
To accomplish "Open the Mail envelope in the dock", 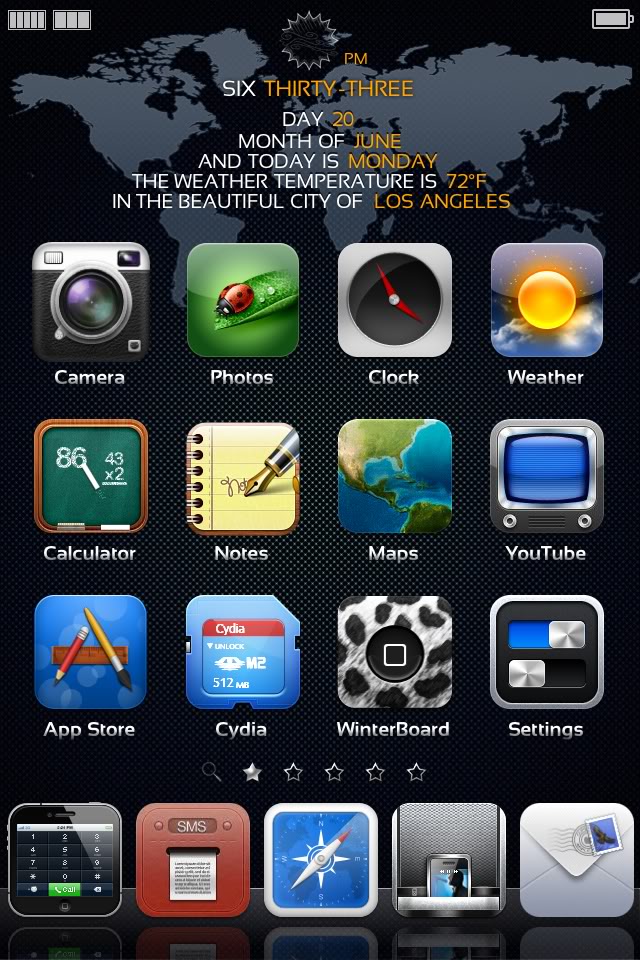I will [x=576, y=860].
